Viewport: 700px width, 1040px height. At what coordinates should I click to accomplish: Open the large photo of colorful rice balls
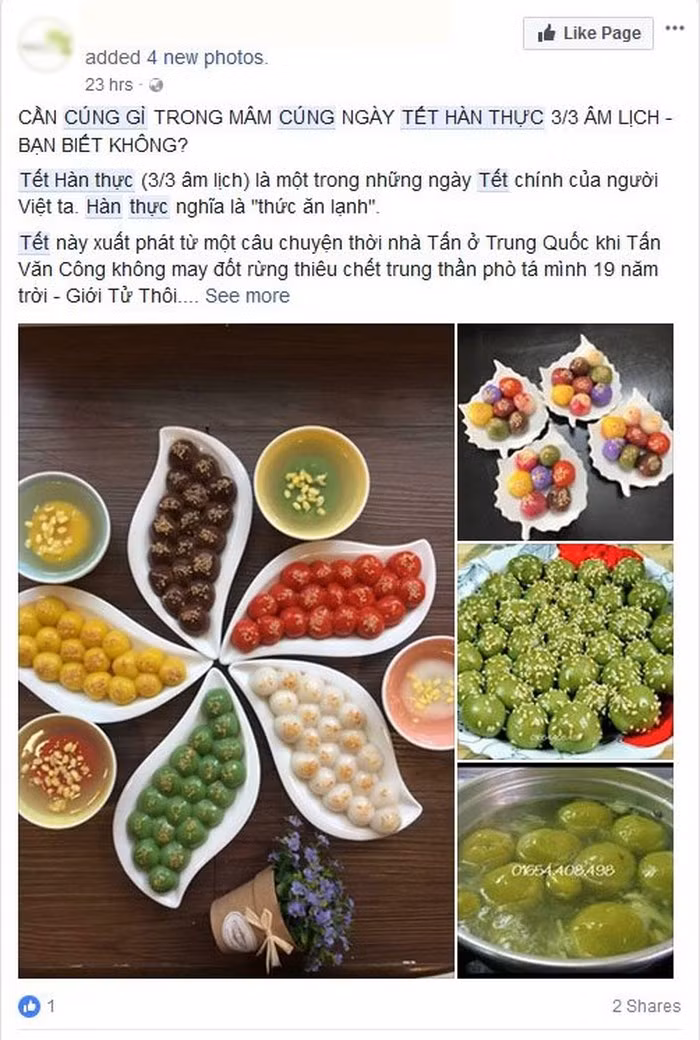(236, 650)
